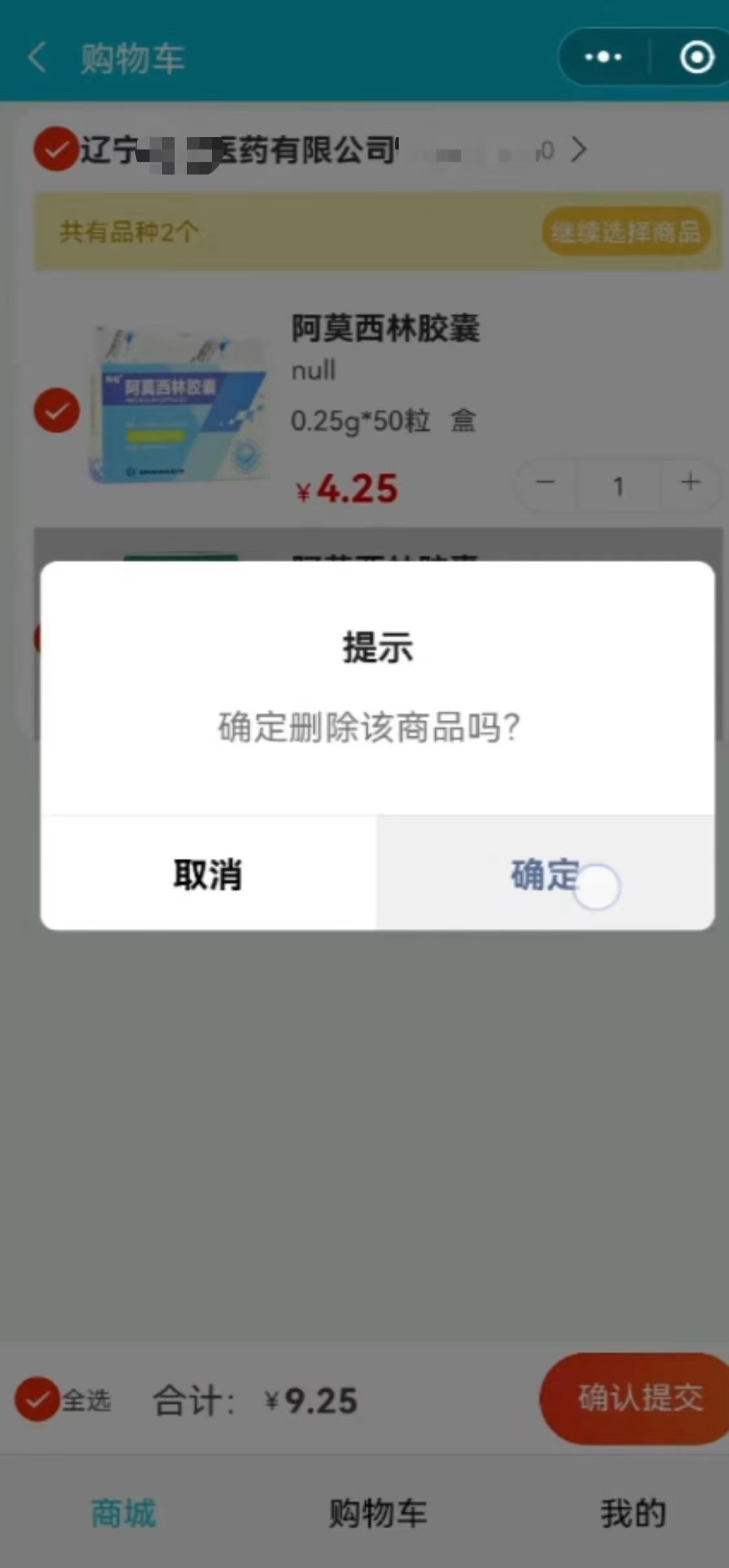Viewport: 729px width, 1568px height.
Task: Switch to the 我的 tab
Action: 633,1513
